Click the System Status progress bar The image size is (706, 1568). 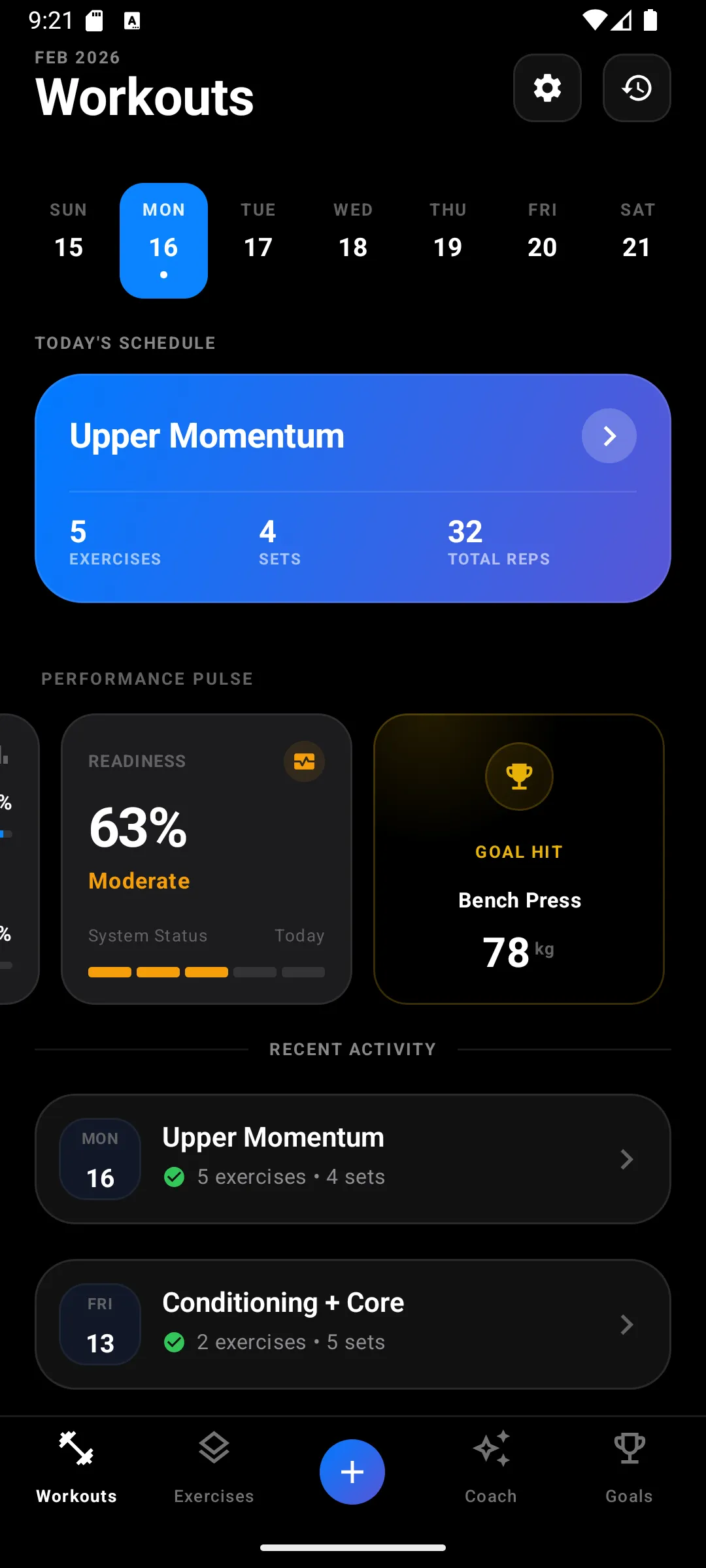207,972
